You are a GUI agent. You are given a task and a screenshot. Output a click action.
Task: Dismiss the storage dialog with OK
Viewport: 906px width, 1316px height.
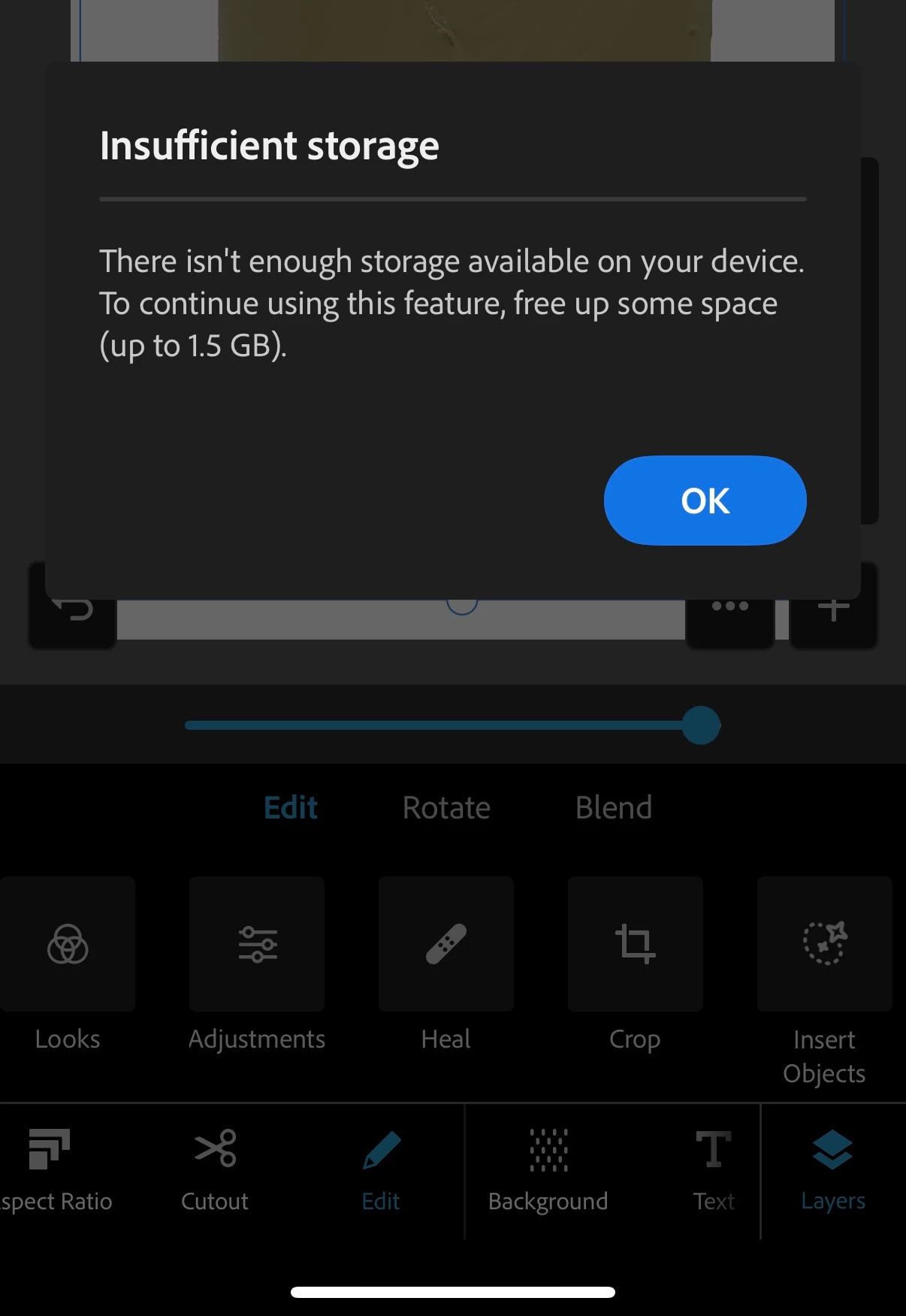(705, 501)
